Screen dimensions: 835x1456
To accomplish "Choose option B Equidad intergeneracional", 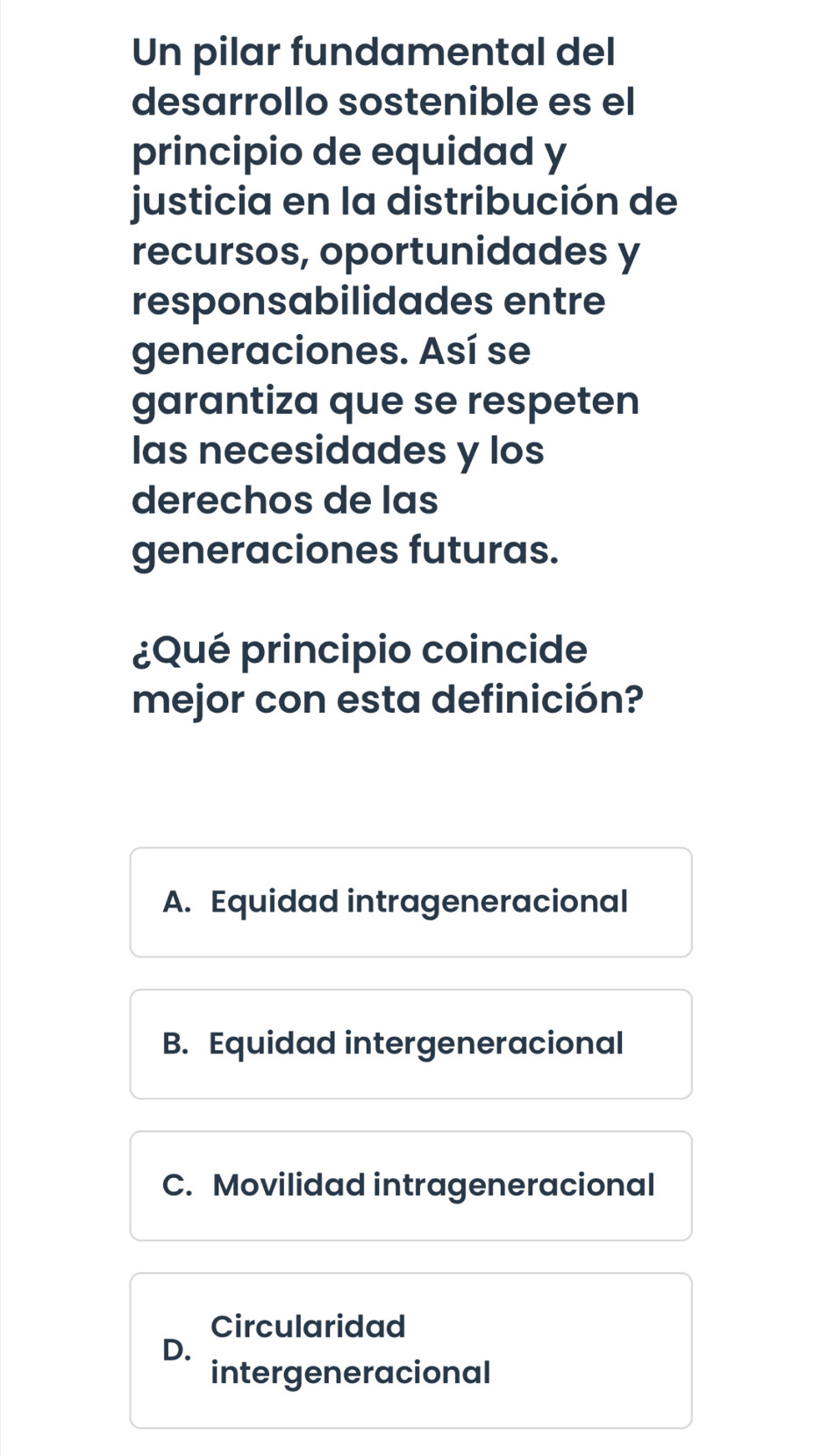I will point(410,1044).
